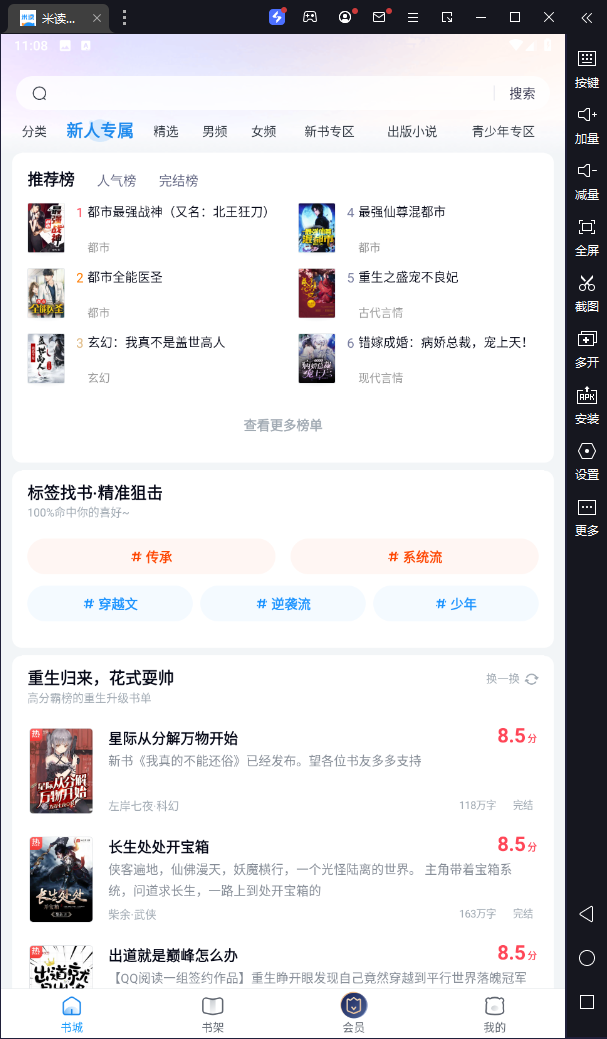Switch to the 分类 tab
This screenshot has height=1039, width=607.
[34, 131]
